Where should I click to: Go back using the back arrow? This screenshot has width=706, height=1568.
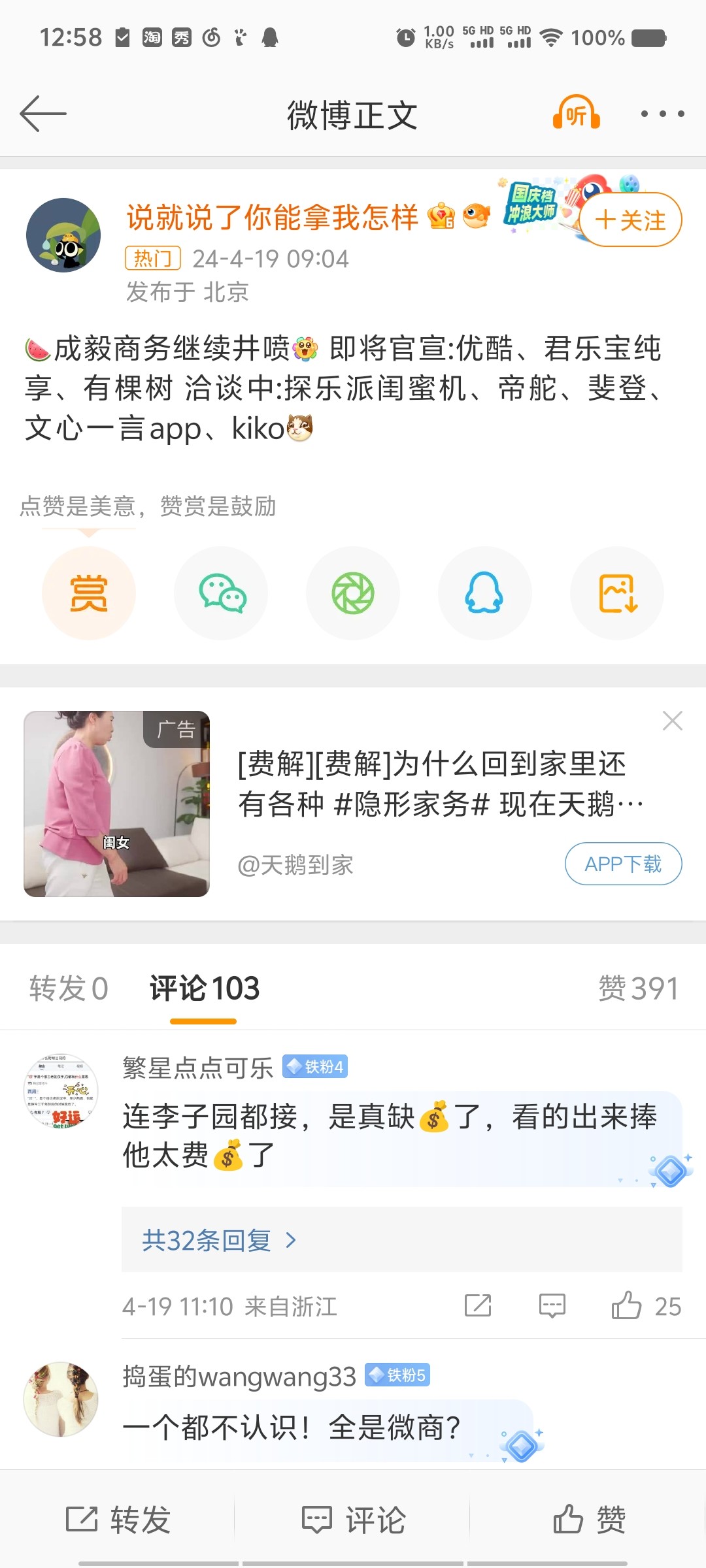(x=43, y=114)
